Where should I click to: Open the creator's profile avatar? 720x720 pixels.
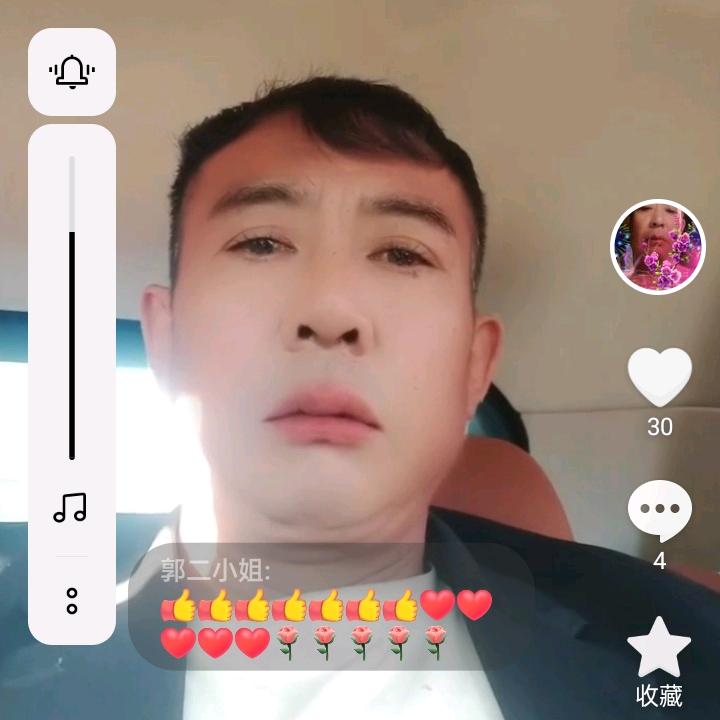tap(658, 247)
